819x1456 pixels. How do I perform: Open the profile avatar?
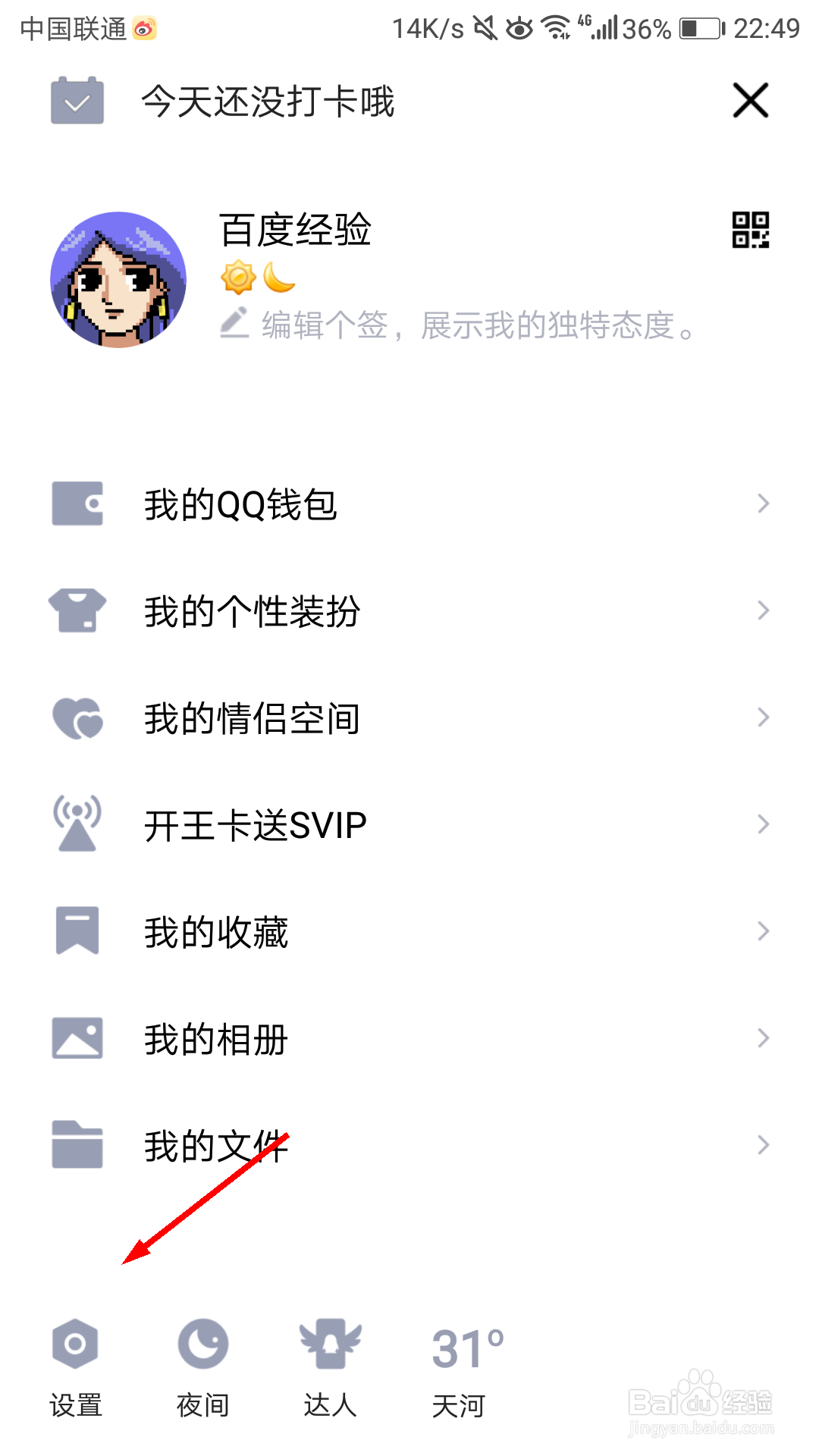point(118,280)
